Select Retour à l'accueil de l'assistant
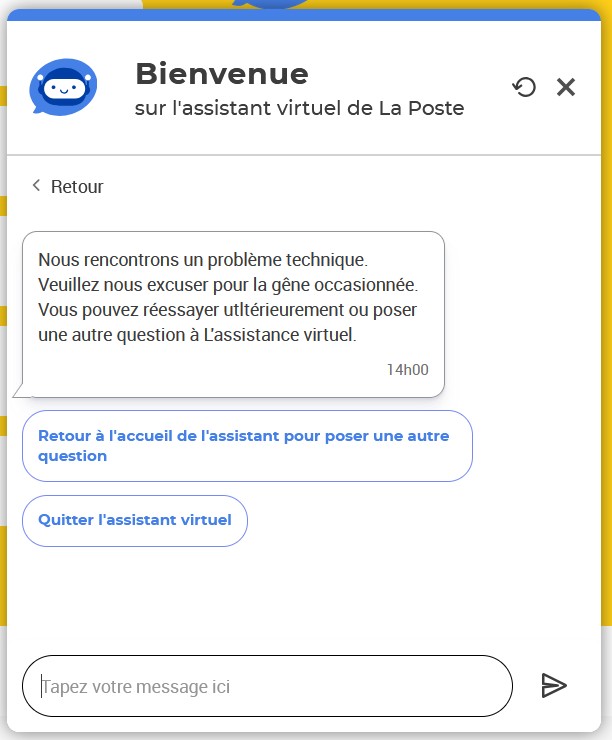Viewport: 612px width, 740px height. pos(246,446)
